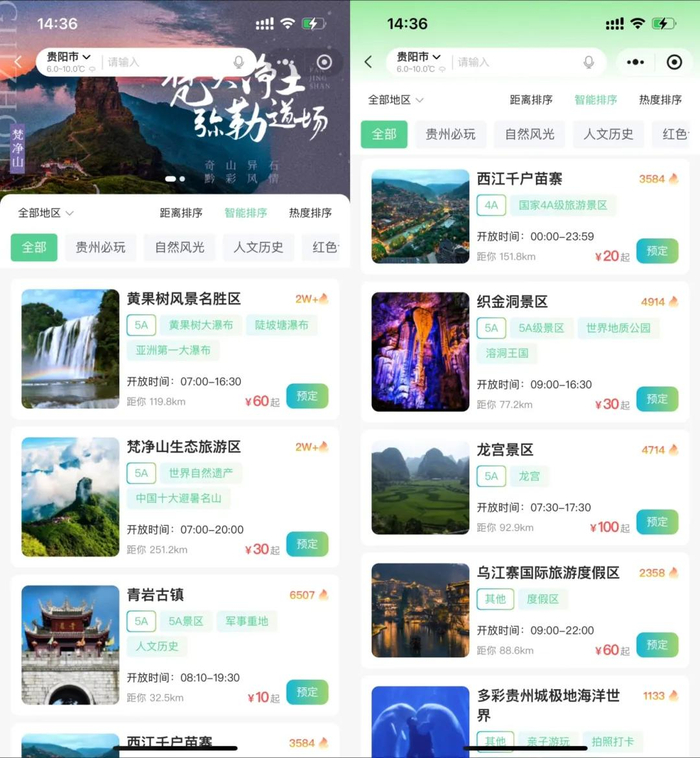The height and width of the screenshot is (758, 700).
Task: Open the three-dot overflow menu
Action: coord(636,62)
